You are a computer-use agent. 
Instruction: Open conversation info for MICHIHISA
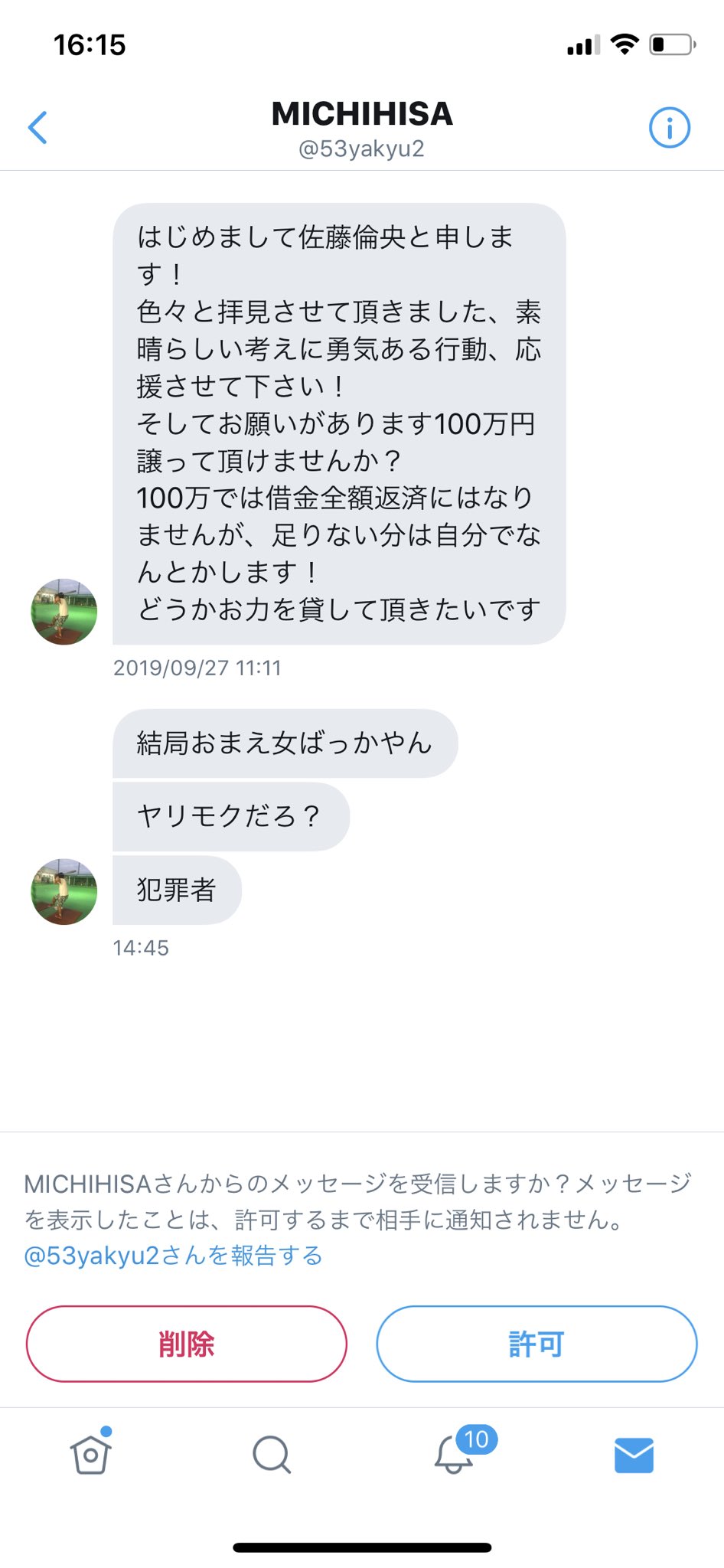(x=669, y=127)
